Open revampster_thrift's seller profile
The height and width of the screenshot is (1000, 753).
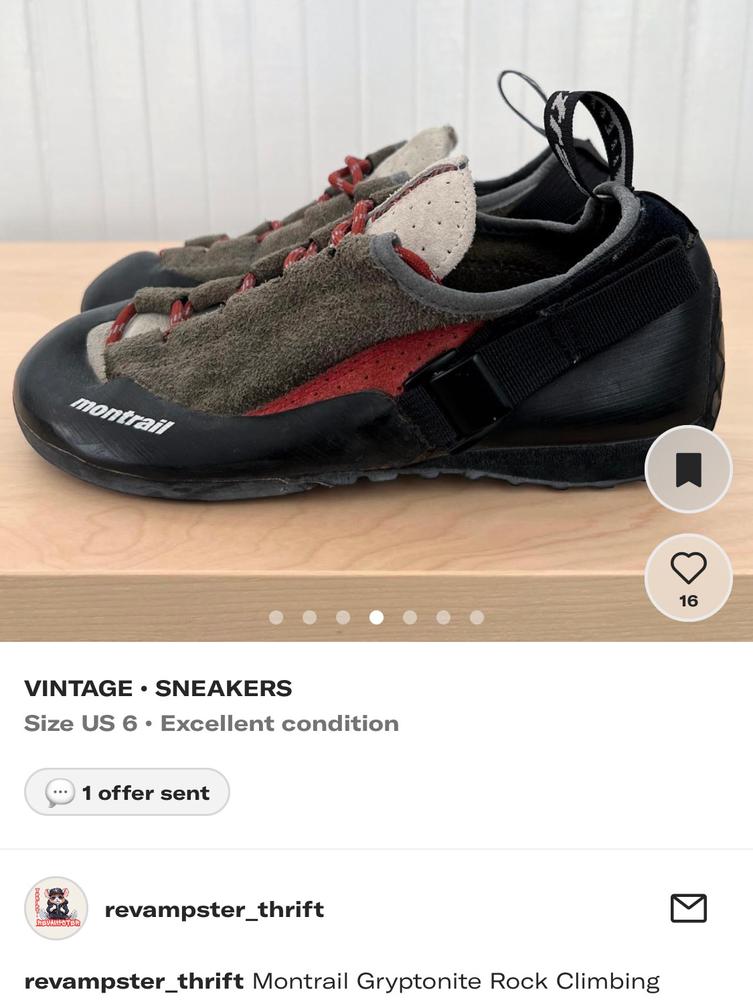213,909
